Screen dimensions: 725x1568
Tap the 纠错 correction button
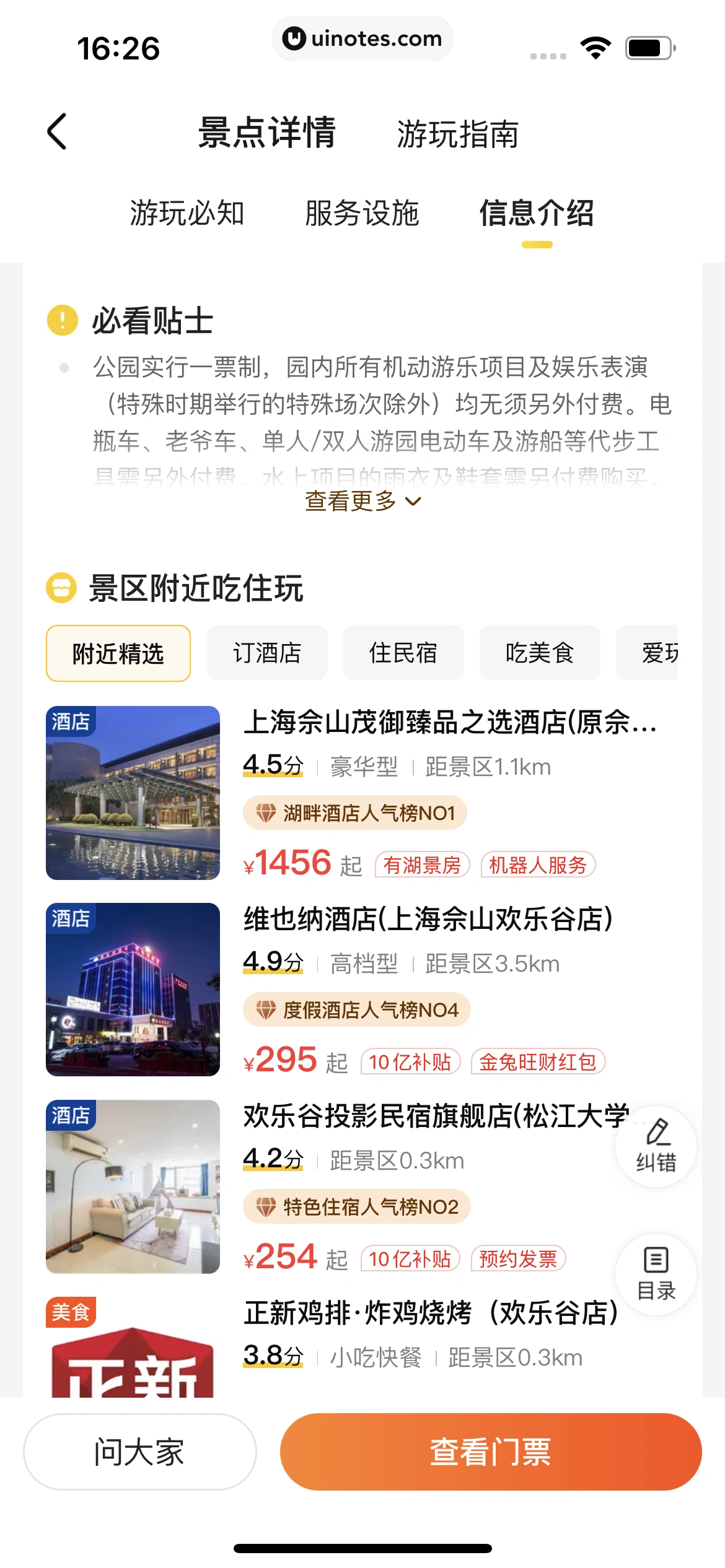656,1146
